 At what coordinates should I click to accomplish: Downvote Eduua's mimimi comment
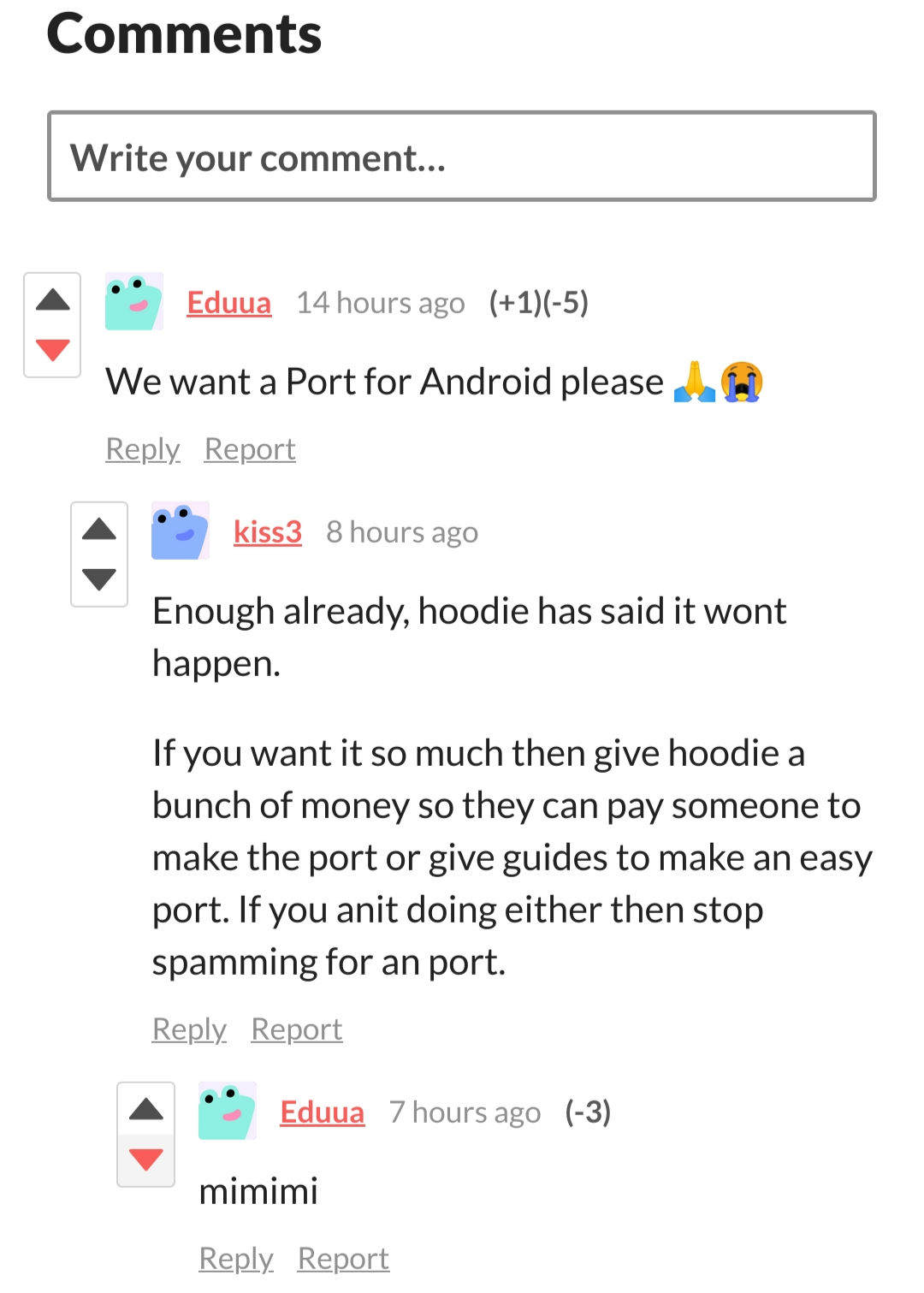[146, 1160]
